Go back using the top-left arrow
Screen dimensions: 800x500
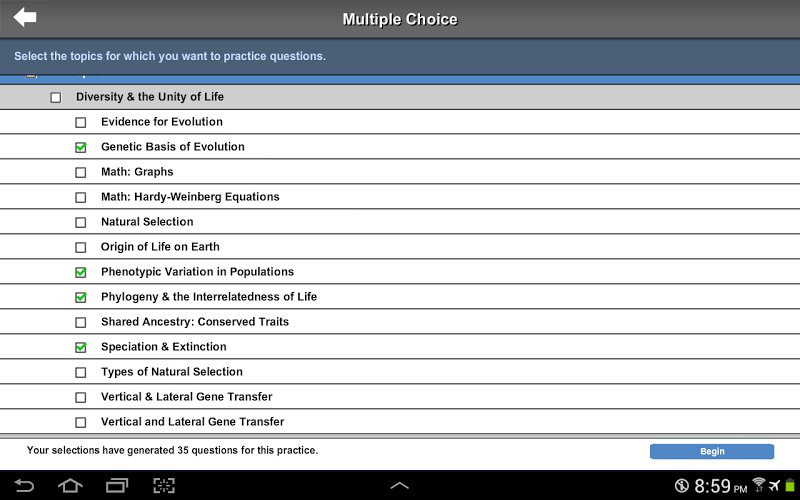click(25, 18)
